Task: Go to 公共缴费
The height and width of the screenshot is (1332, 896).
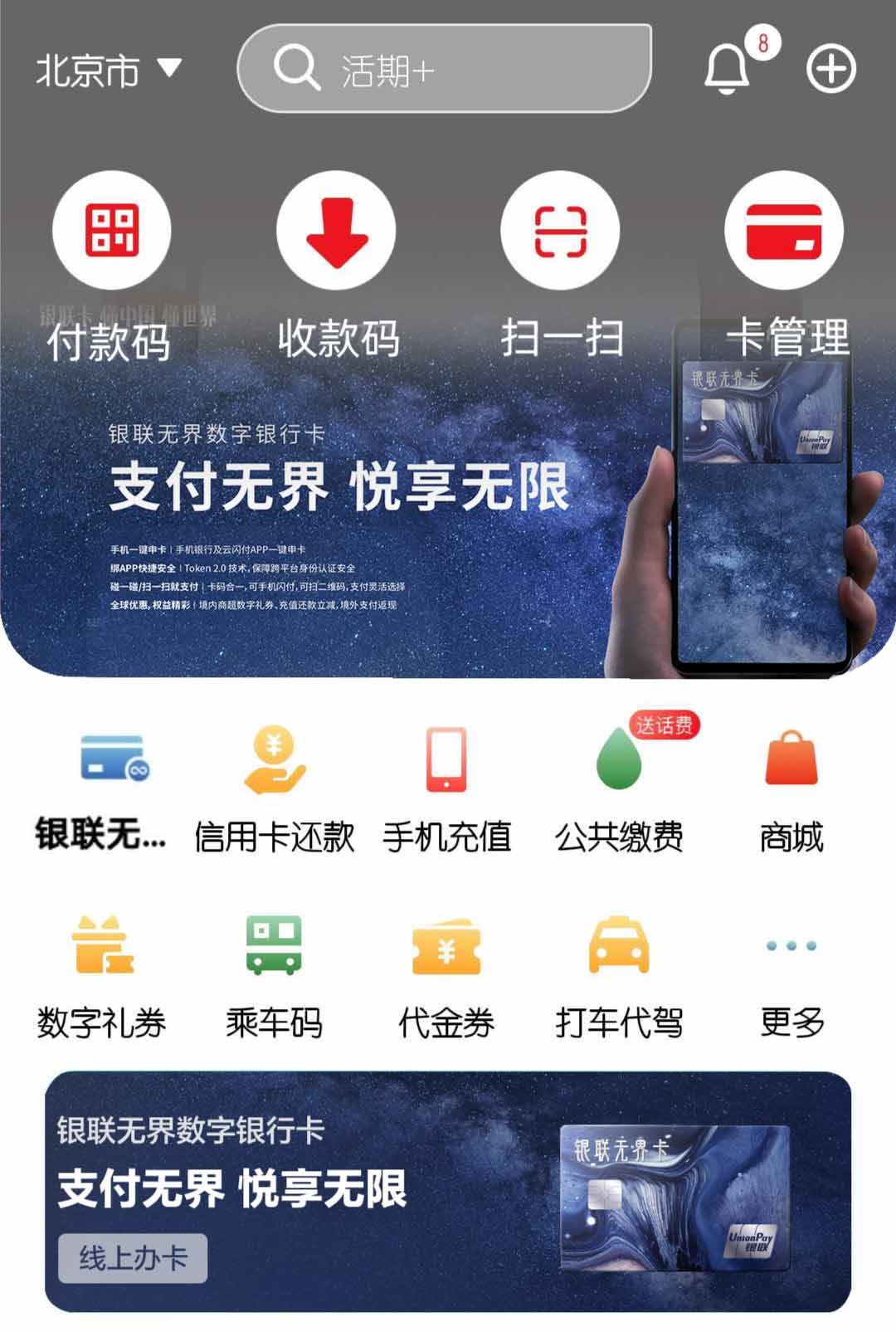Action: pyautogui.click(x=619, y=788)
